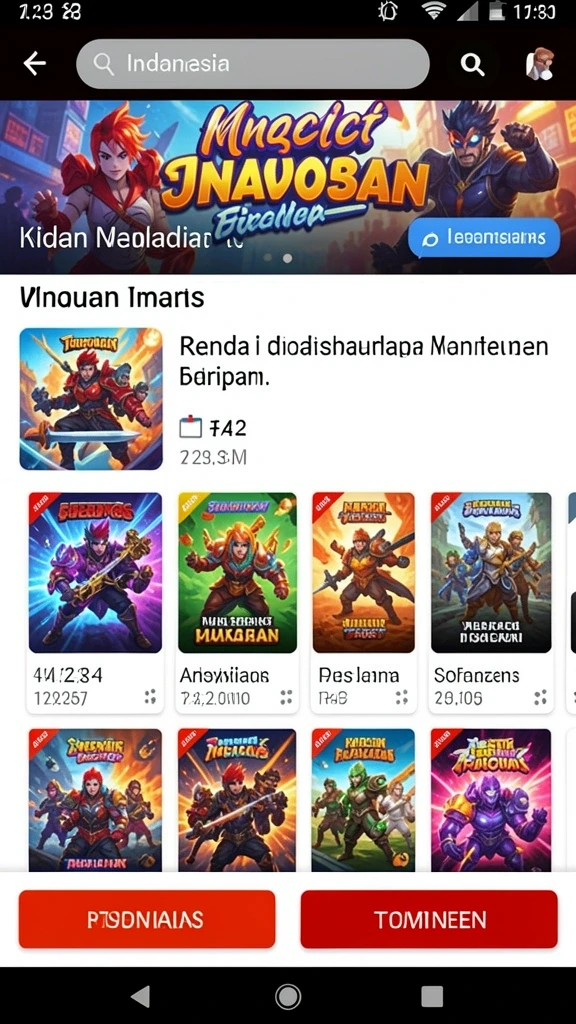576x1024 pixels.
Task: Open the Anexiiaos game card
Action: [237, 601]
